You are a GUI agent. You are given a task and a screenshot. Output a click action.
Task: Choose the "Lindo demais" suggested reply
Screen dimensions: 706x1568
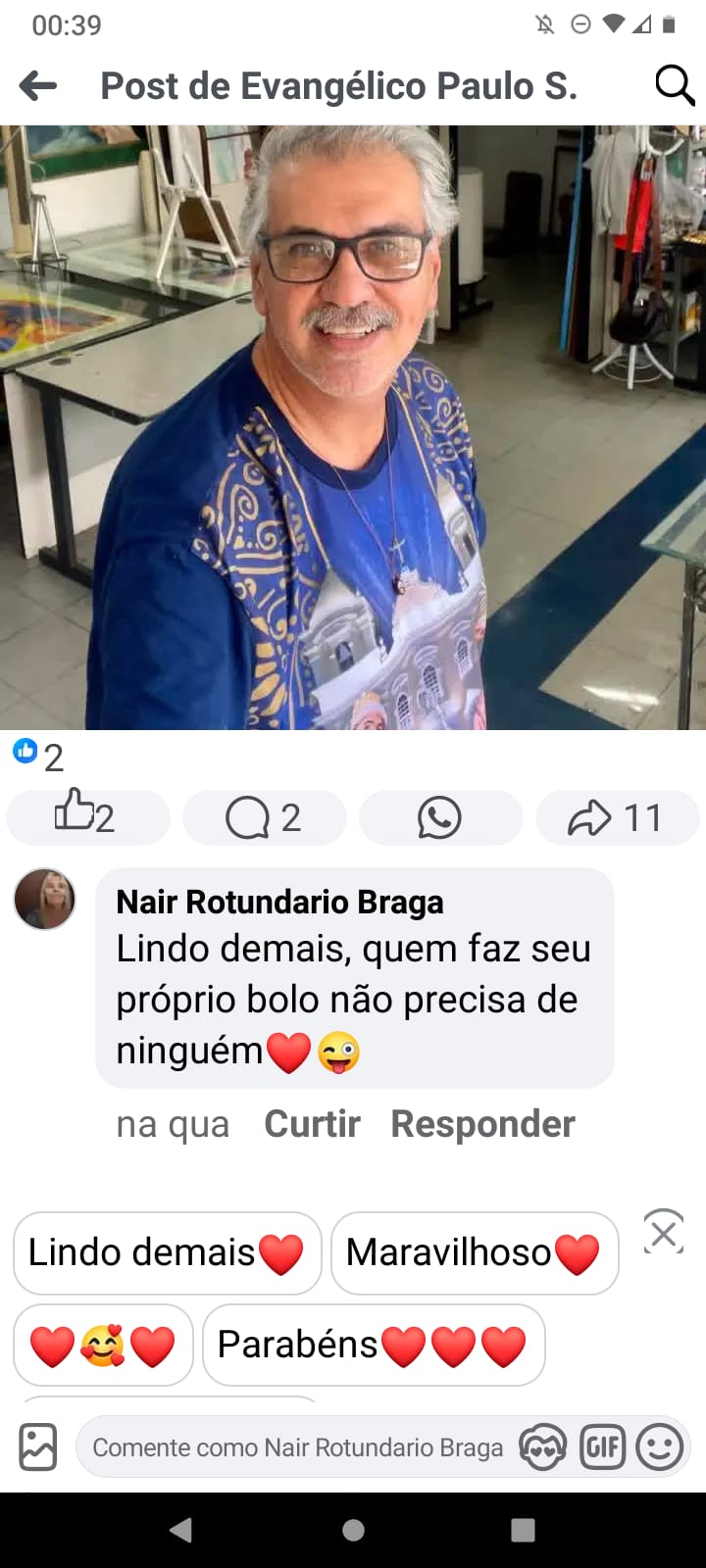click(167, 1252)
